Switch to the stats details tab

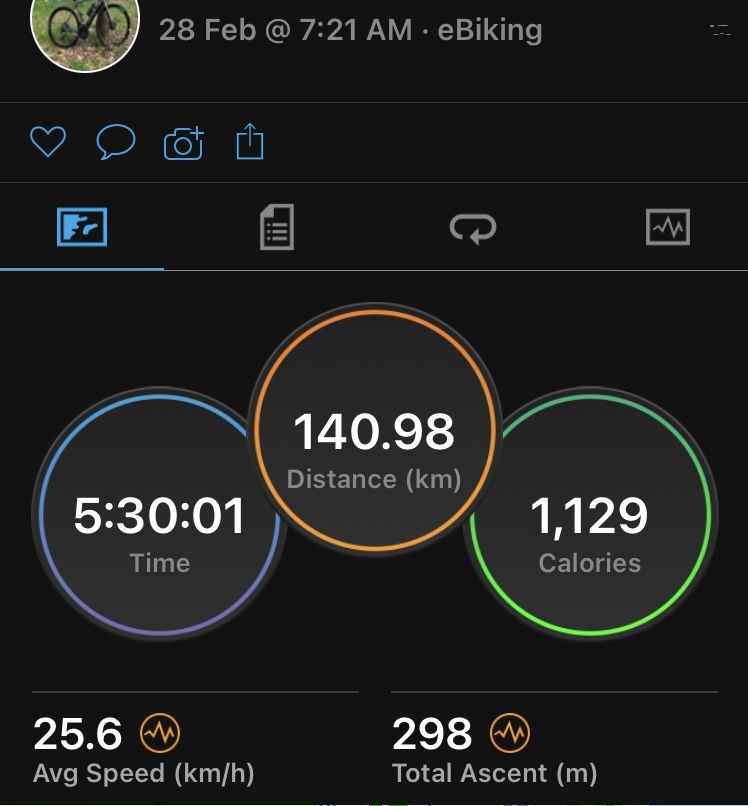(277, 227)
